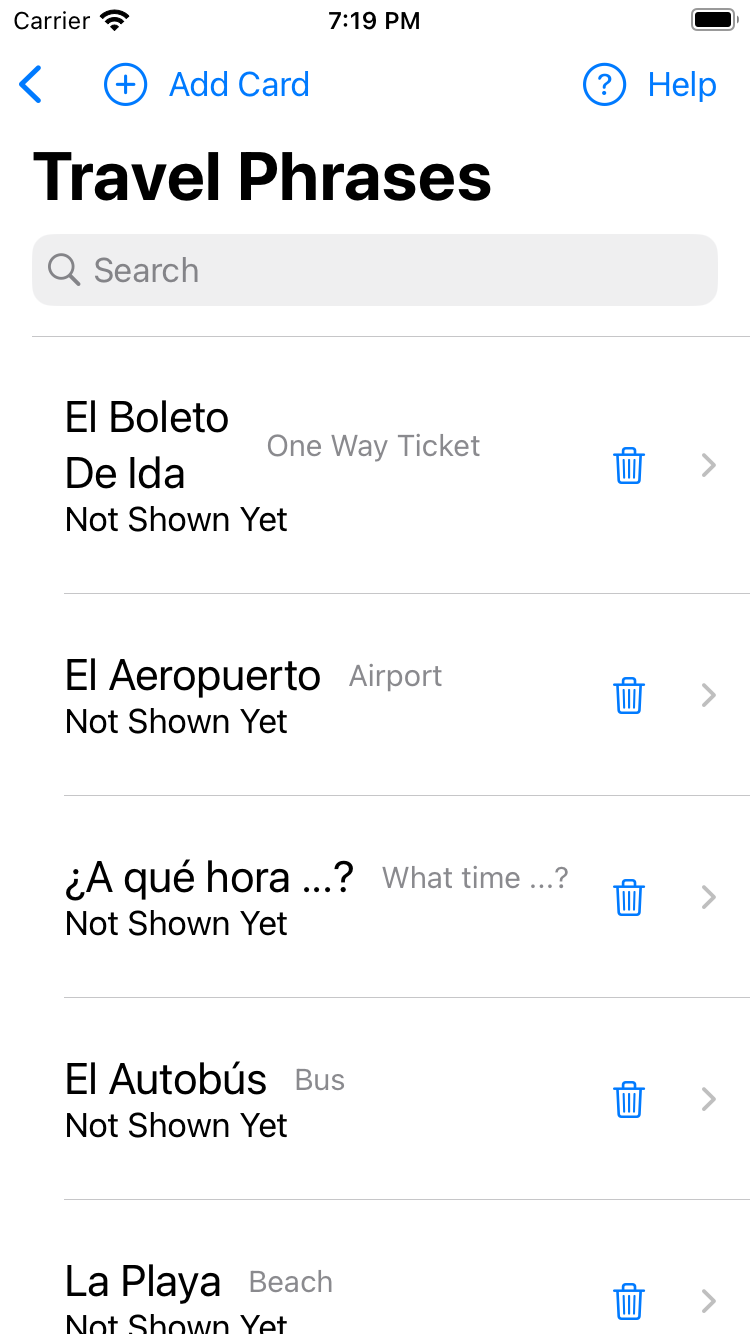Delete the El Autobús card
The width and height of the screenshot is (750, 1334).
[x=628, y=1099]
